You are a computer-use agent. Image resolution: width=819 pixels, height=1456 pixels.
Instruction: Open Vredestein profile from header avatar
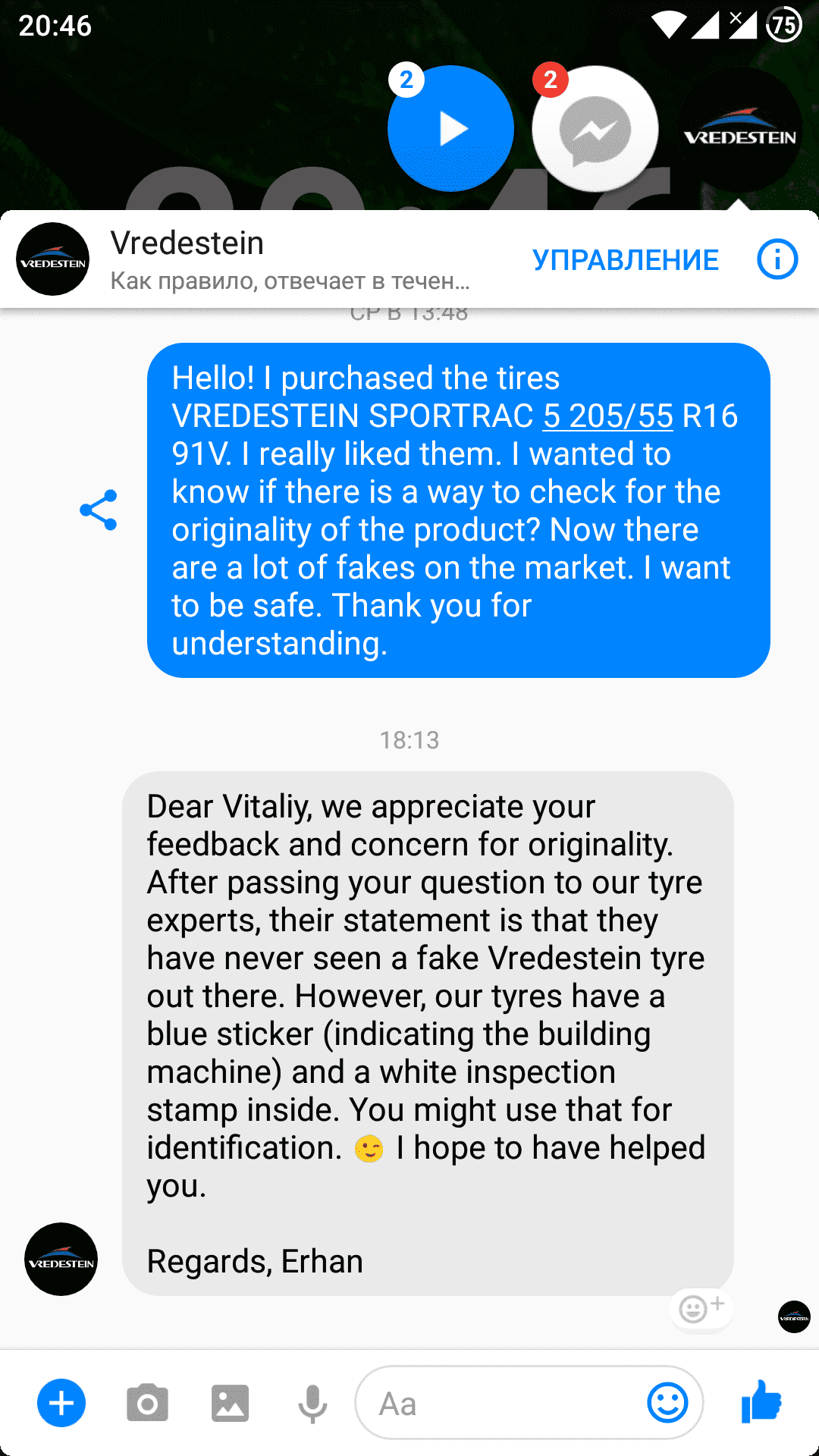(x=53, y=259)
